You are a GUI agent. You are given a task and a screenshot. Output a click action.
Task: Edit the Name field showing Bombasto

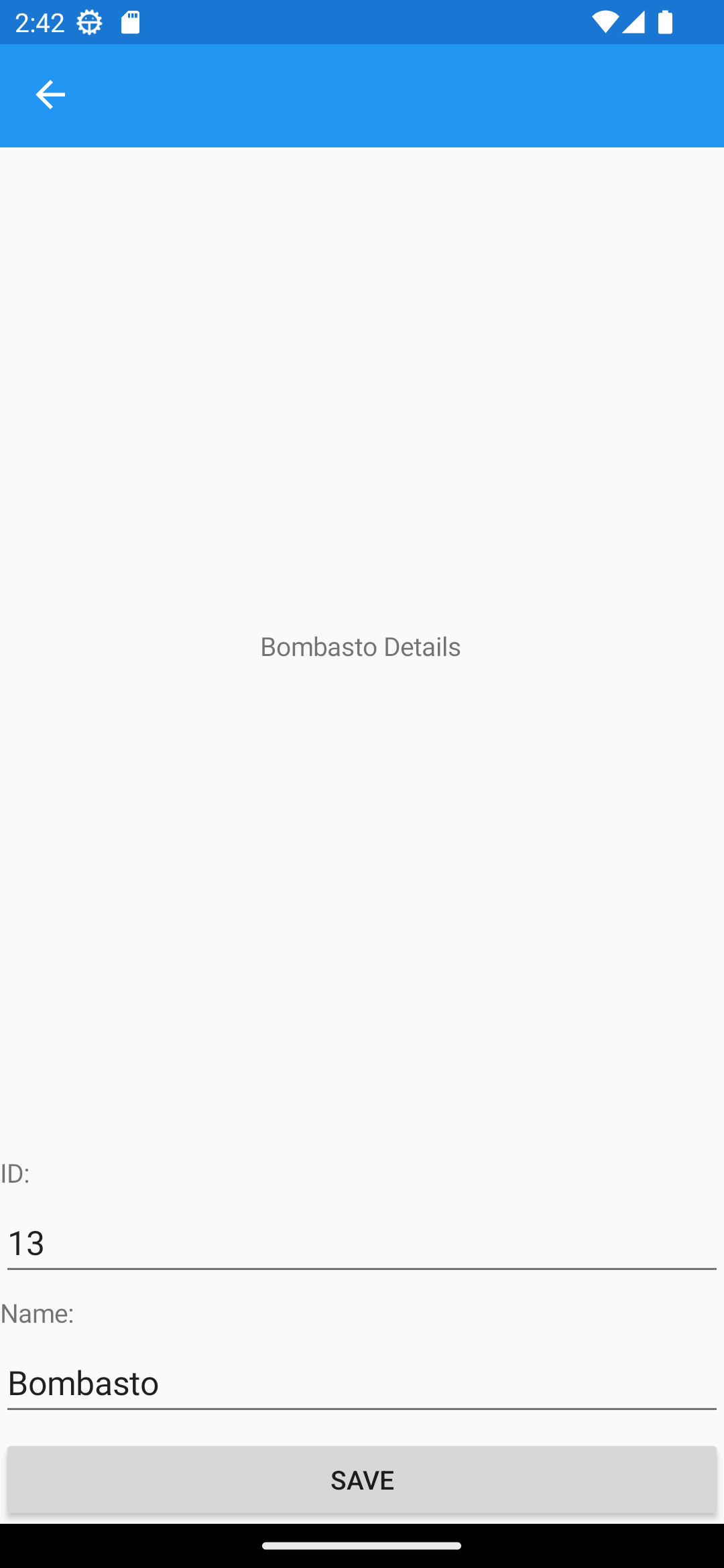pyautogui.click(x=362, y=1383)
